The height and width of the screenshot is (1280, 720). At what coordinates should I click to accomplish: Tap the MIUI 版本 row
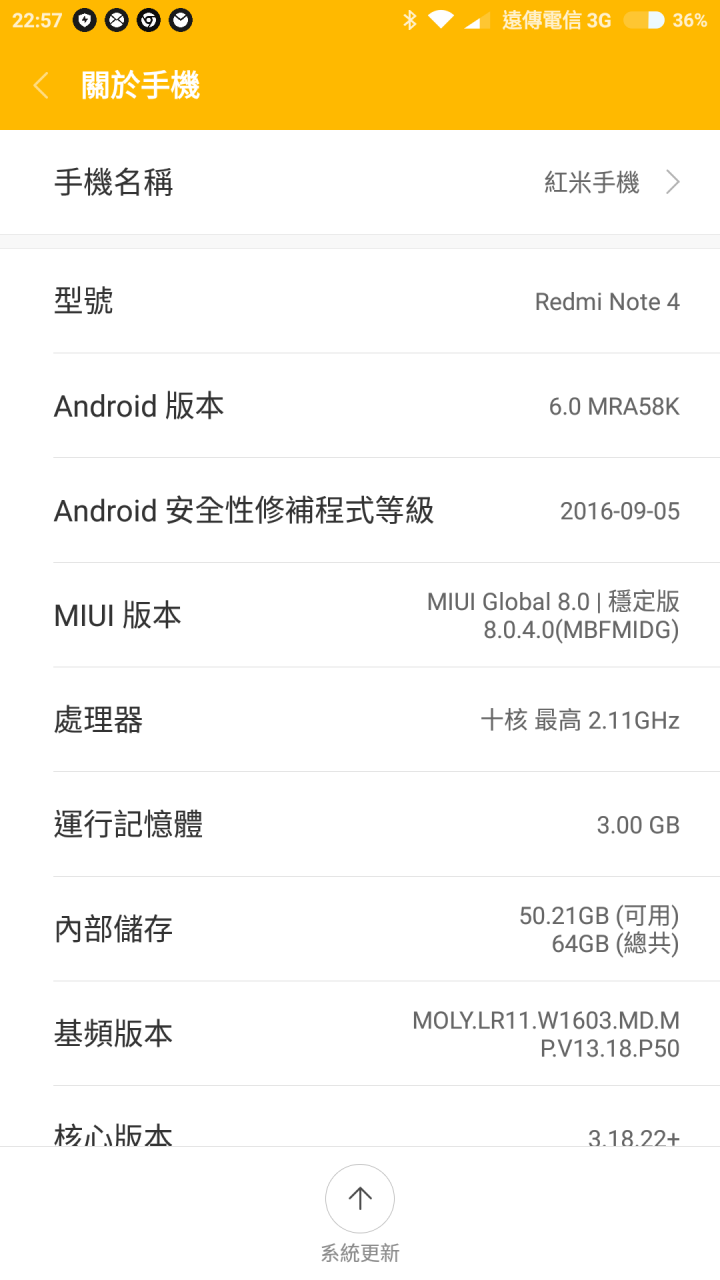(x=360, y=615)
